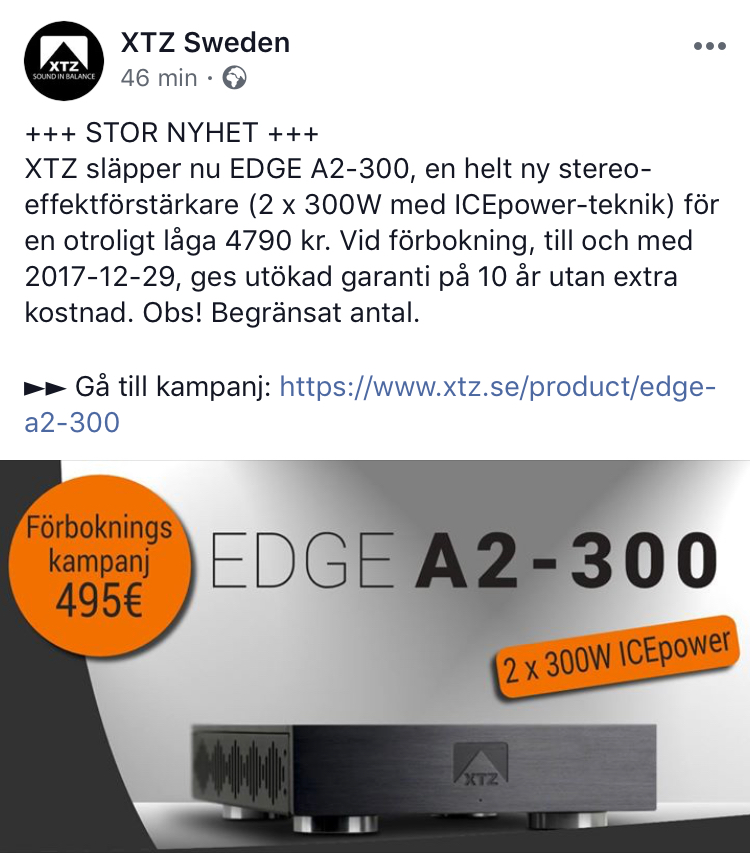The width and height of the screenshot is (750, 853).
Task: Open the EDGE A2-300 post image
Action: 375,656
